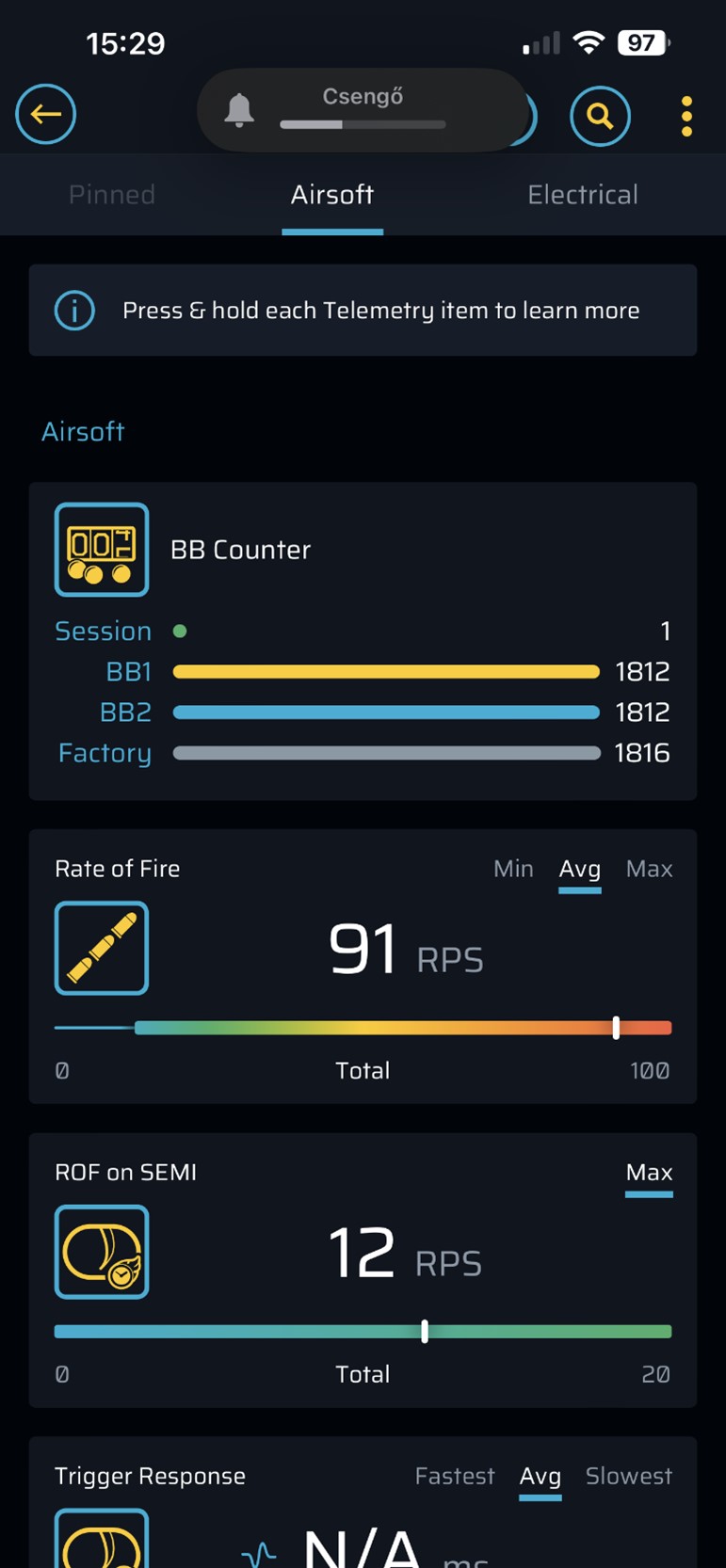Show Fastest Trigger Response value

click(455, 1476)
